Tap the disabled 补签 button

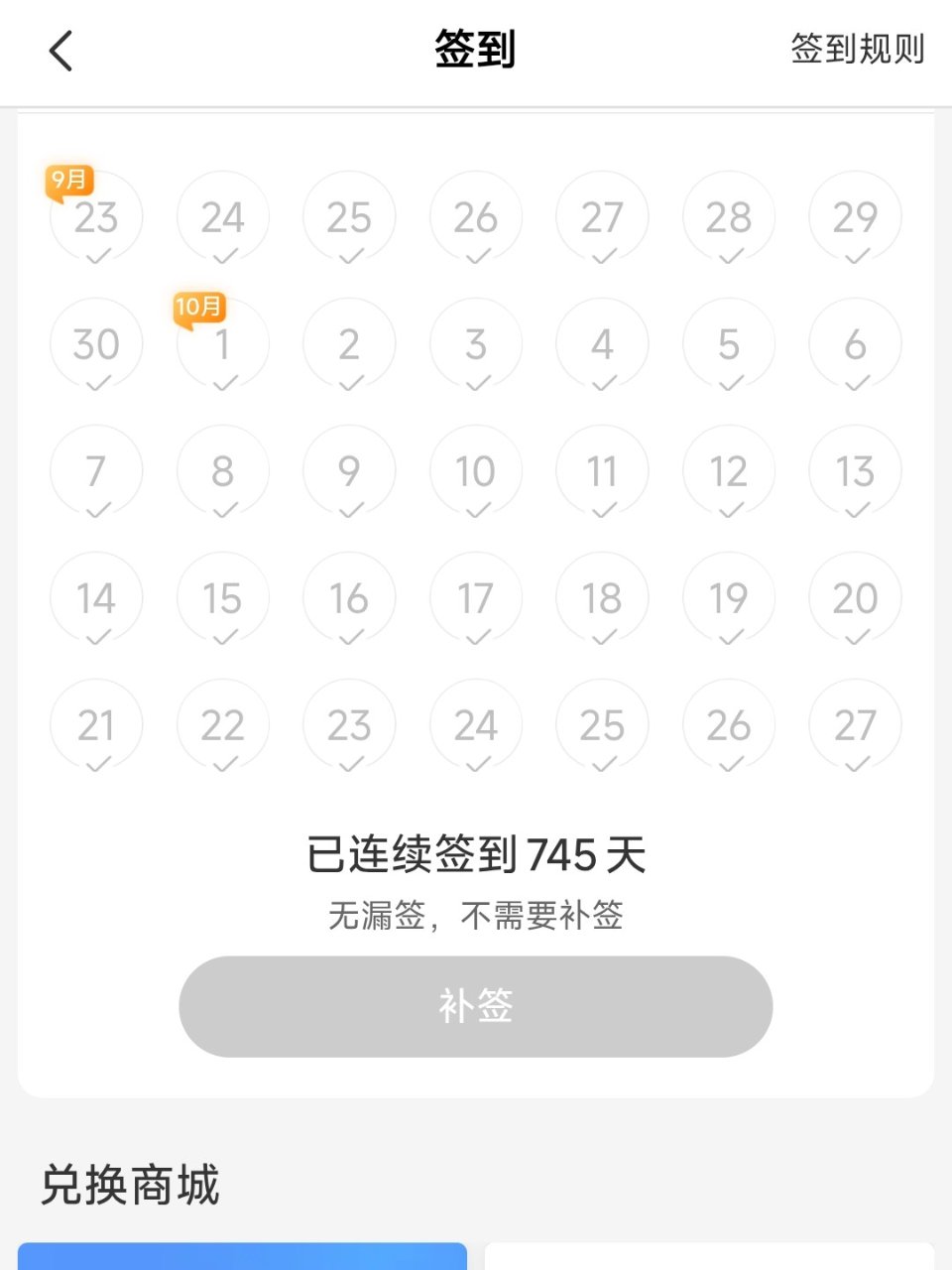[x=475, y=1006]
